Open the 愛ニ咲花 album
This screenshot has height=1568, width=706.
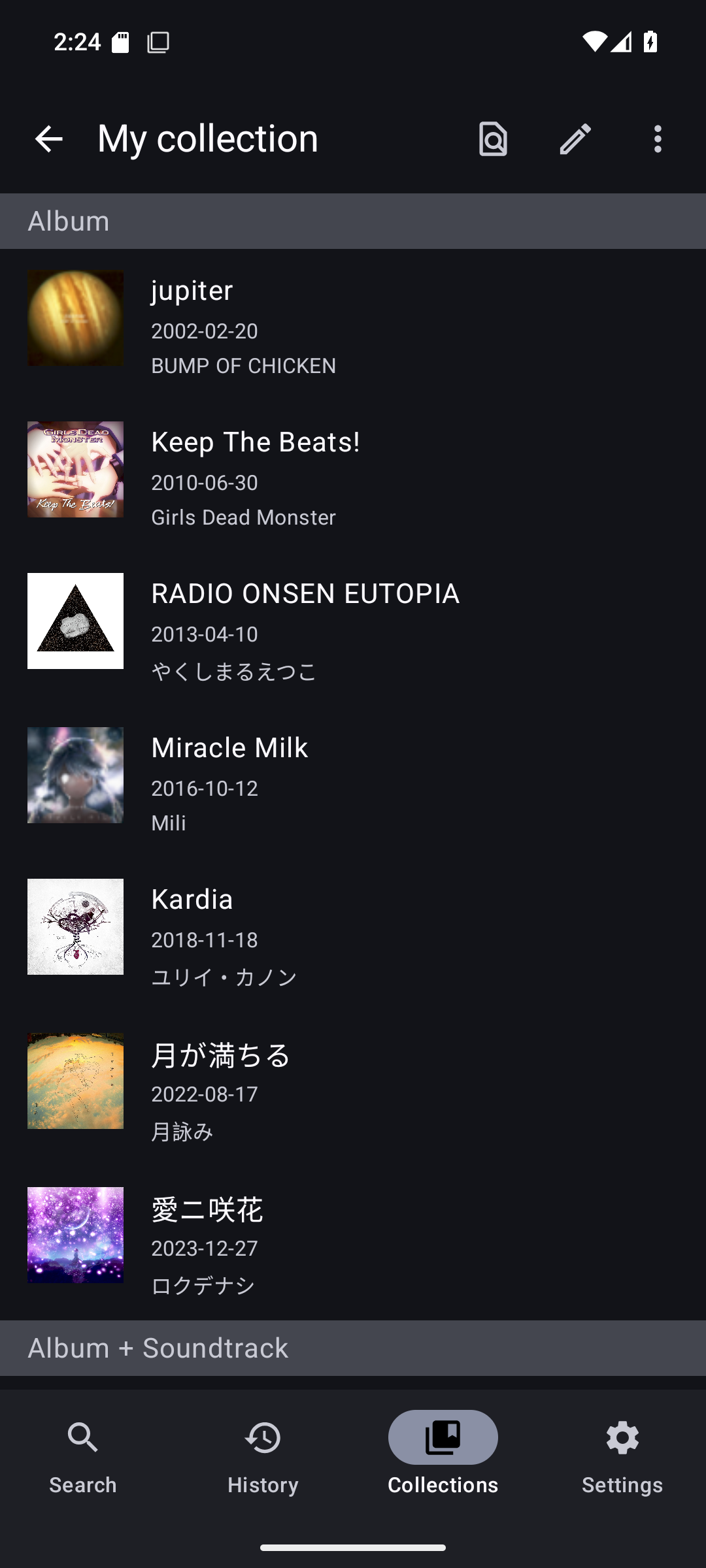(x=353, y=1242)
